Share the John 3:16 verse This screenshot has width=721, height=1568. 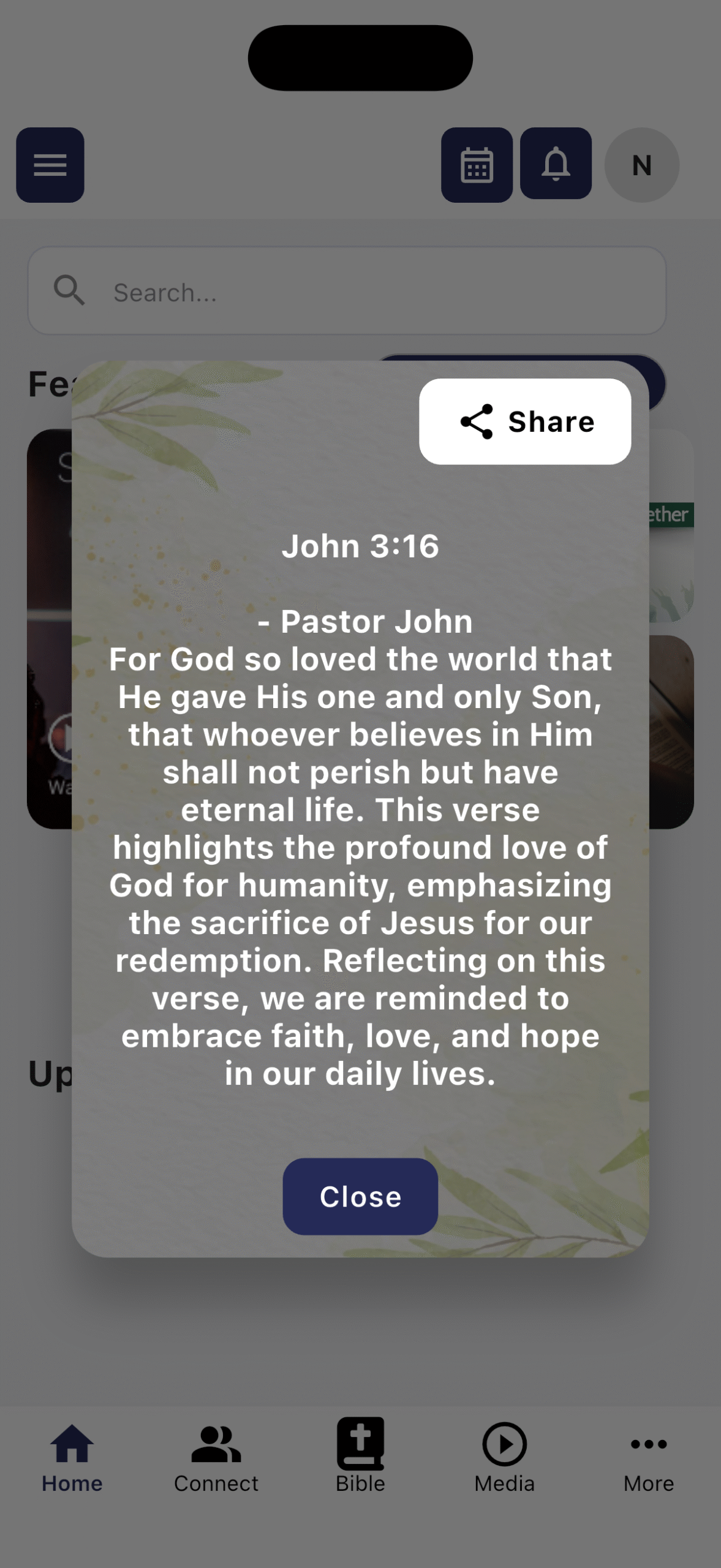[x=525, y=421]
